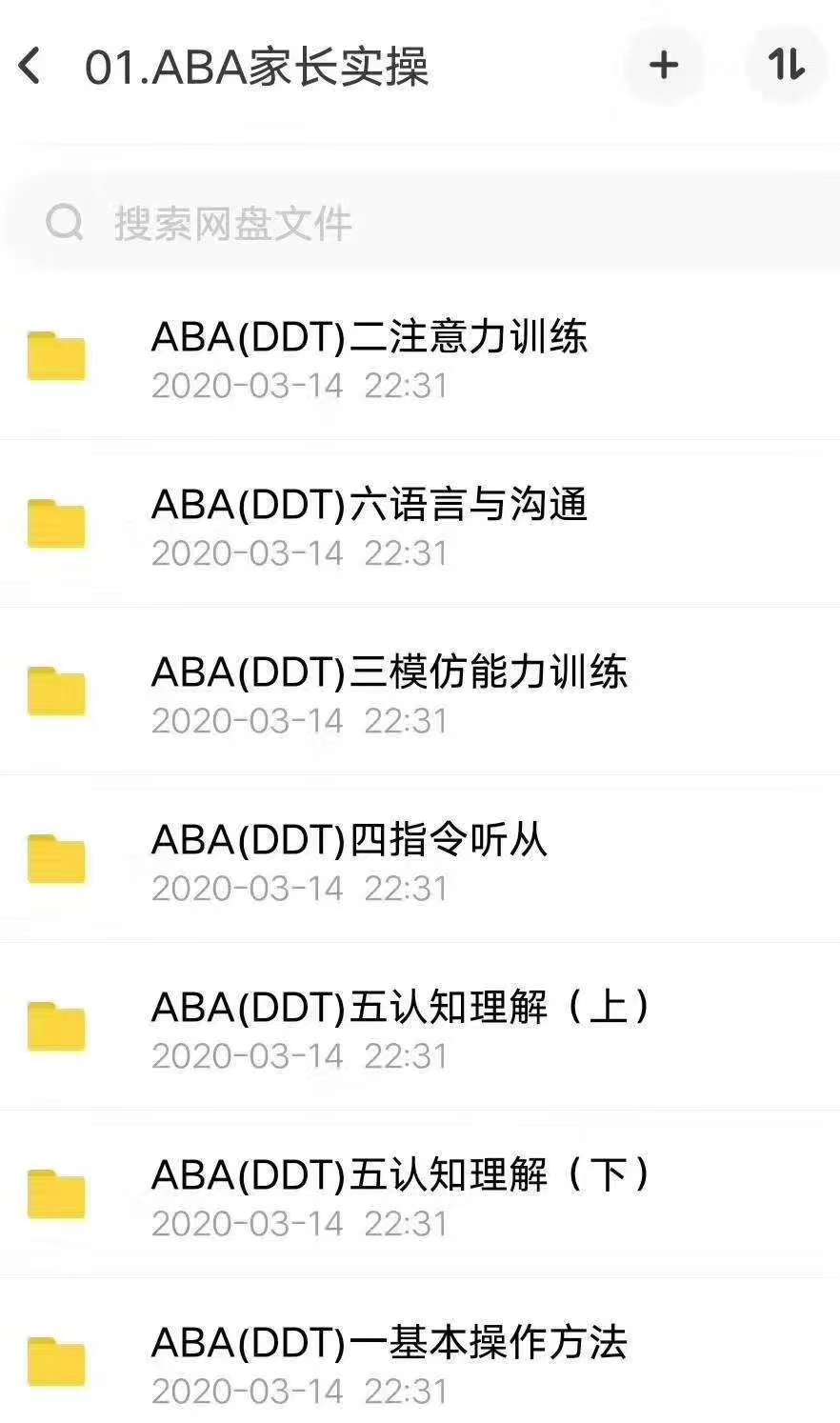Select the ABA(DDT)二注意力训练 entry
Image resolution: width=840 pixels, height=1423 pixels.
pyautogui.click(x=371, y=336)
